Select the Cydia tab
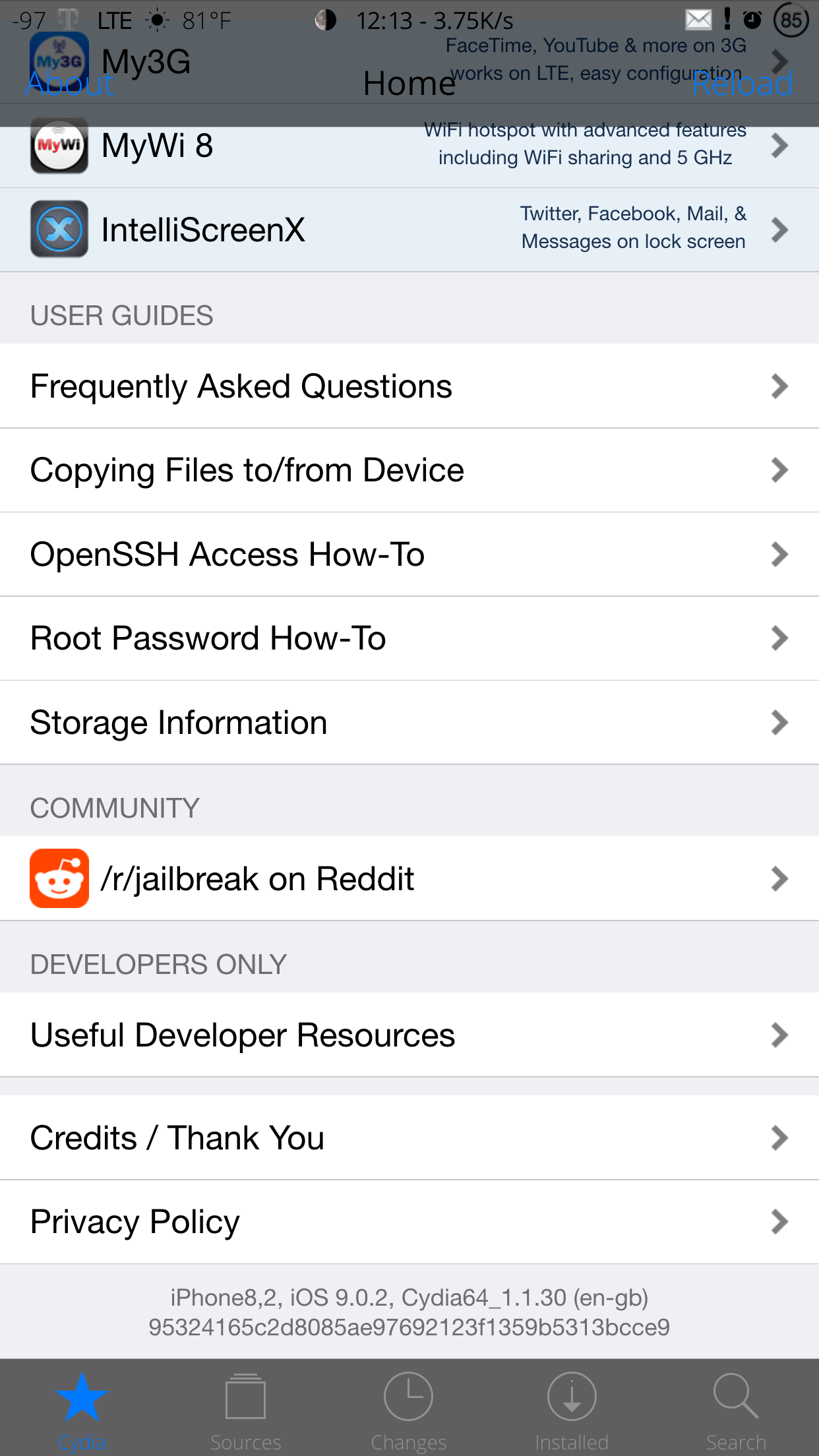 pos(82,1409)
